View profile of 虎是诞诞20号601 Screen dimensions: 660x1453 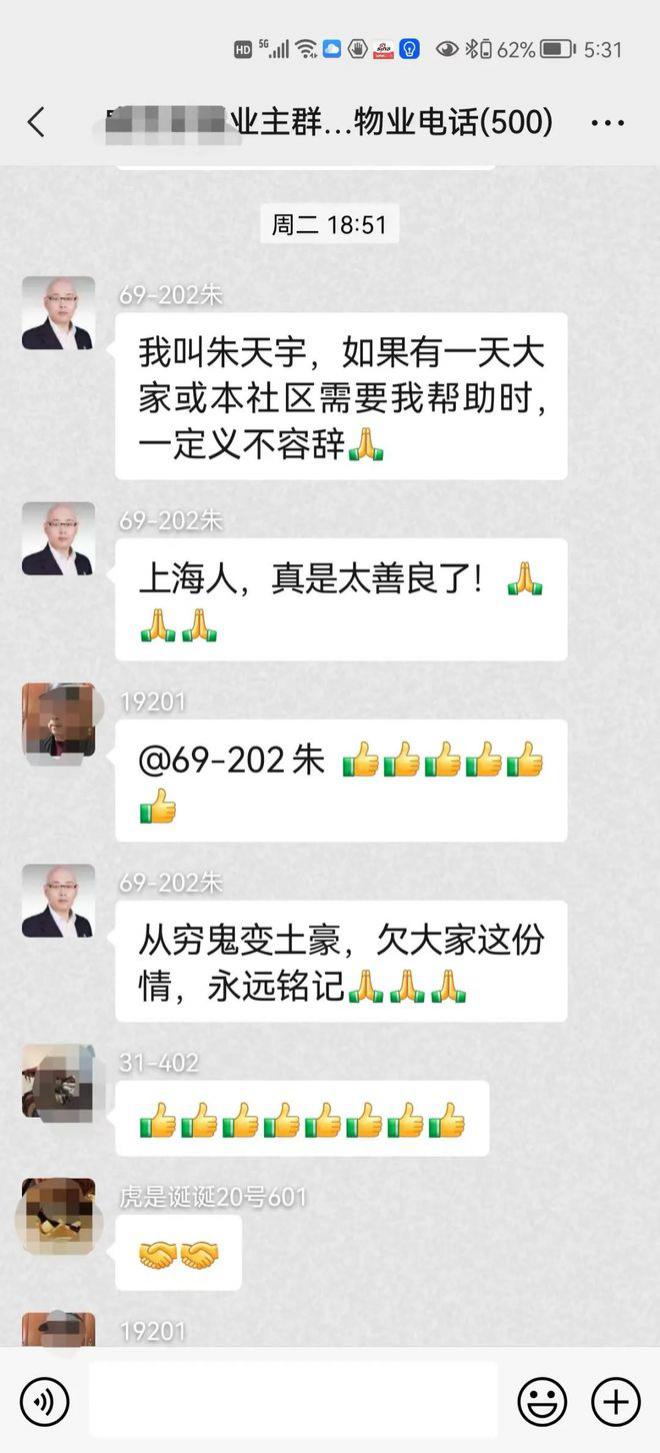(x=58, y=1215)
